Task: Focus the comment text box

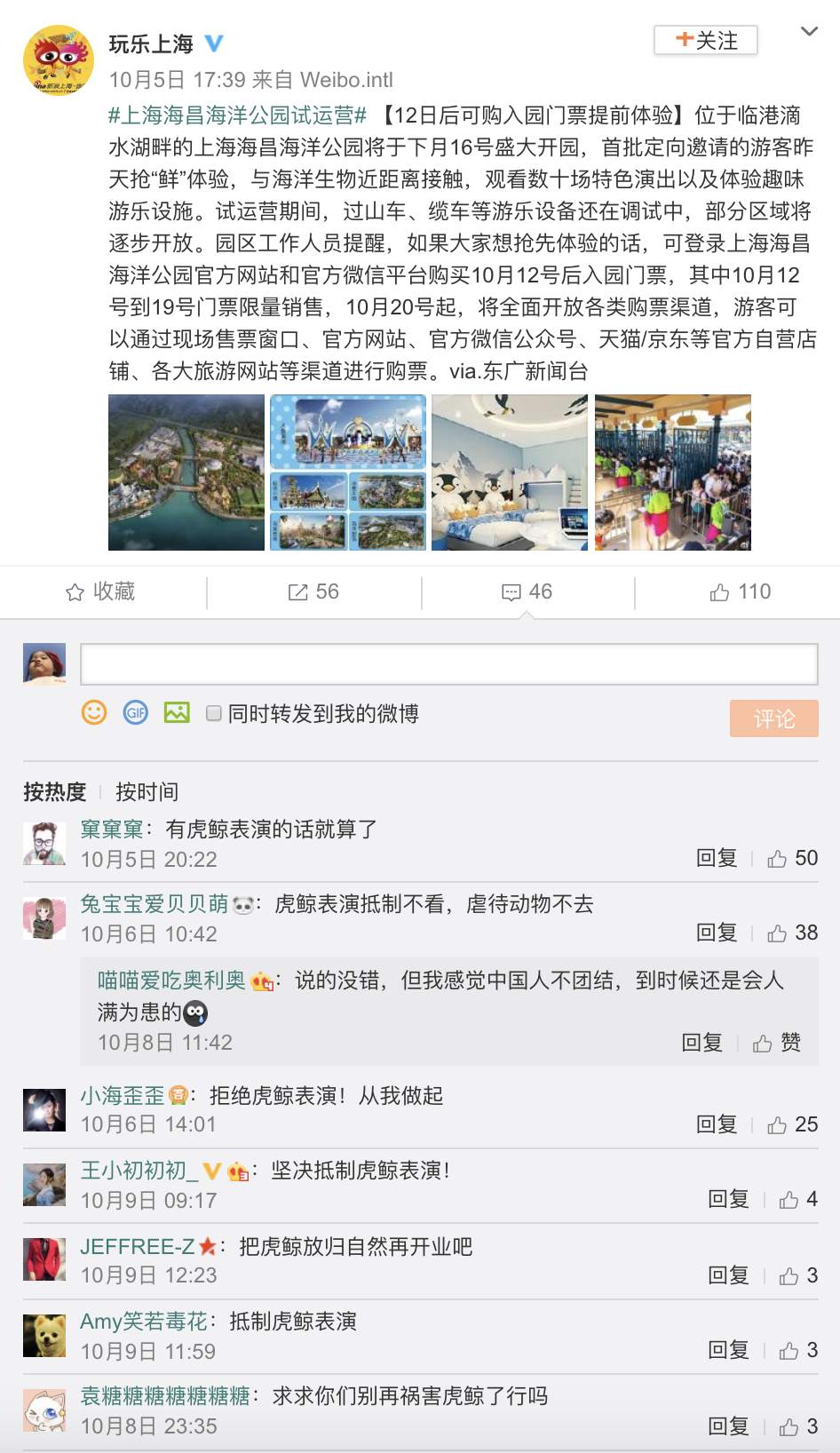Action: tap(448, 664)
